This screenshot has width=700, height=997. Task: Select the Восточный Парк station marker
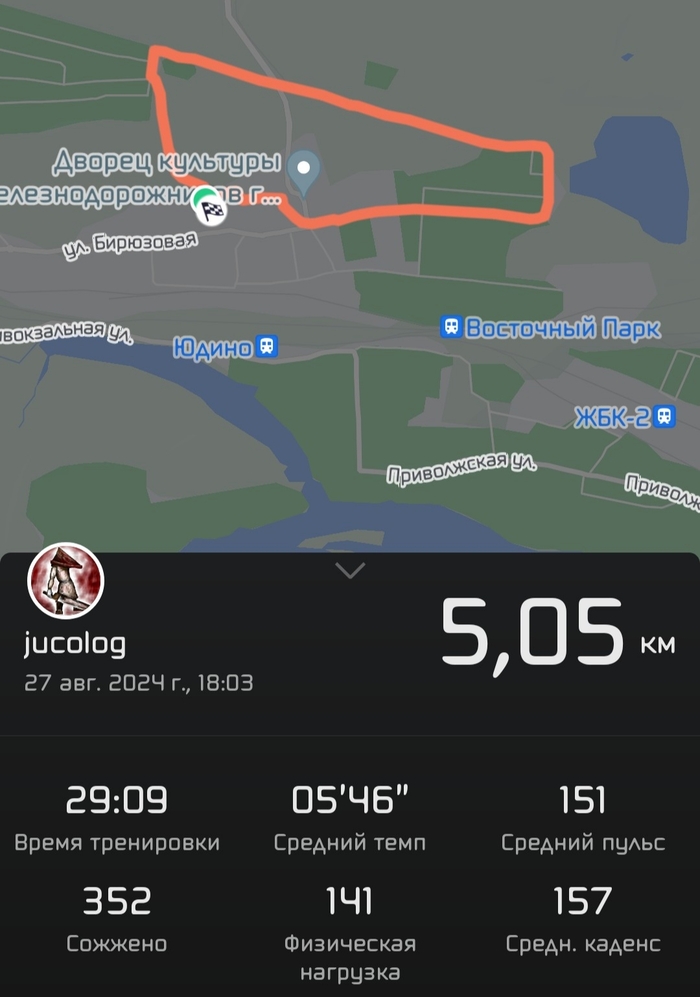[x=452, y=327]
